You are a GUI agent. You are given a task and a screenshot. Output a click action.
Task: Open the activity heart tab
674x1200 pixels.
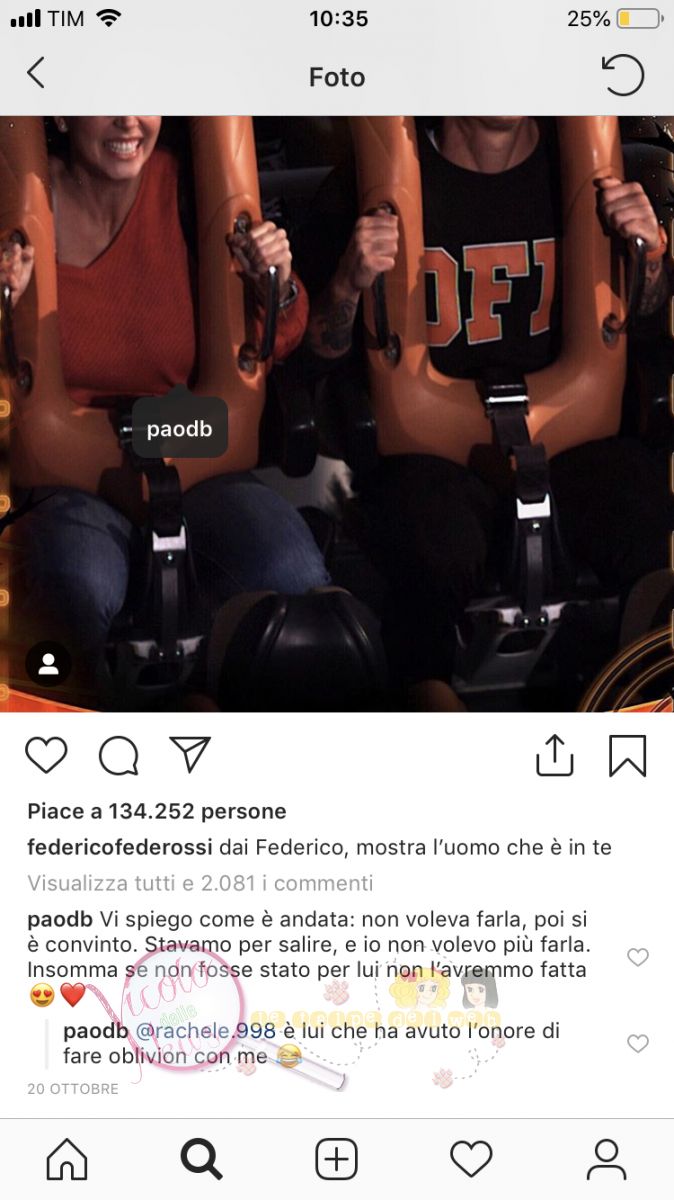tap(471, 1160)
